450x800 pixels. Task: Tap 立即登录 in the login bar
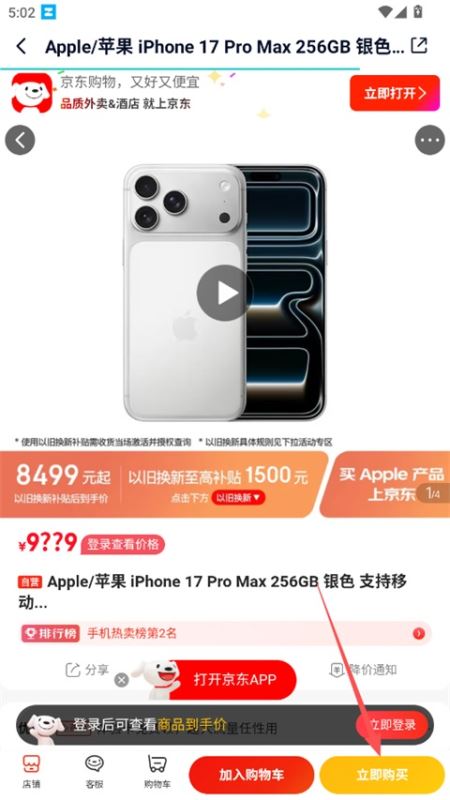pyautogui.click(x=392, y=724)
